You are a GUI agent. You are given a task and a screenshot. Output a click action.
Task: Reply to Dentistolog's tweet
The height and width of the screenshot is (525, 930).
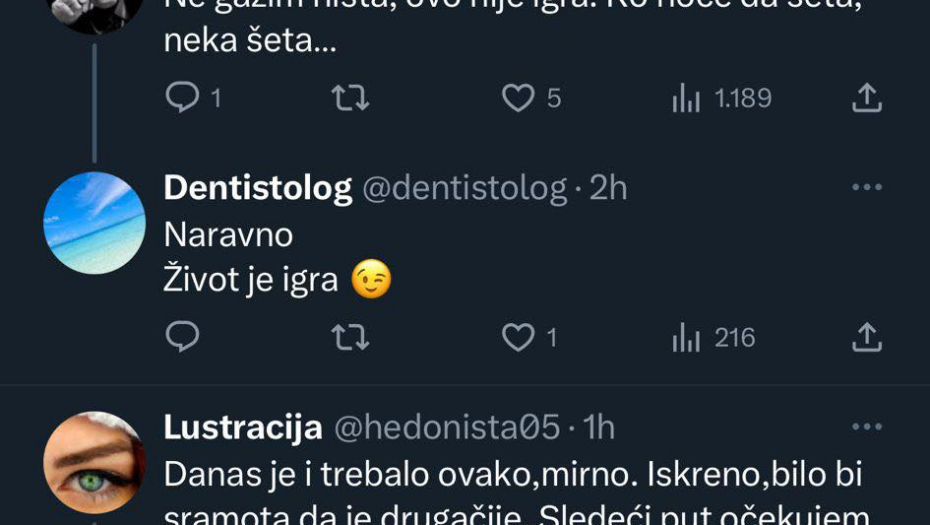coord(183,338)
